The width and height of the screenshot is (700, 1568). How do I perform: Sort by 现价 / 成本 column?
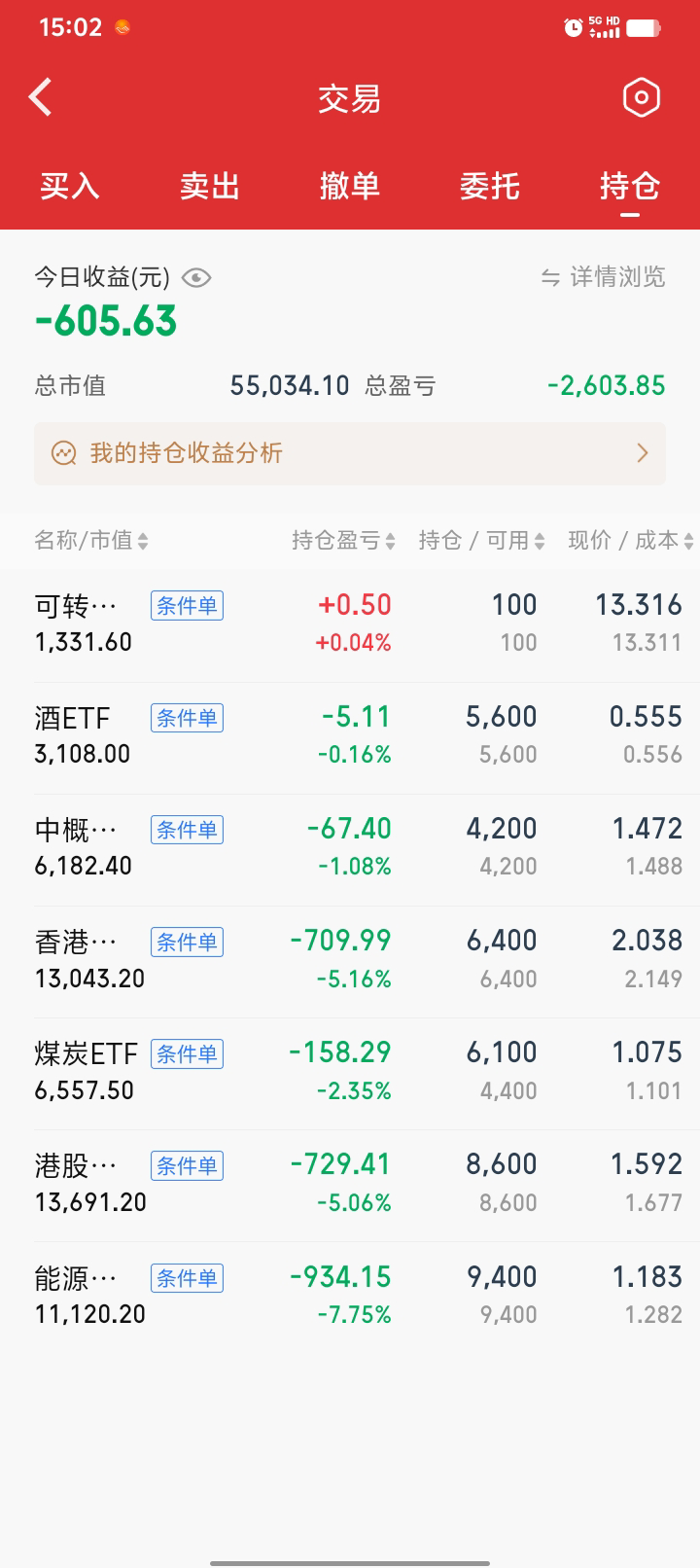630,541
